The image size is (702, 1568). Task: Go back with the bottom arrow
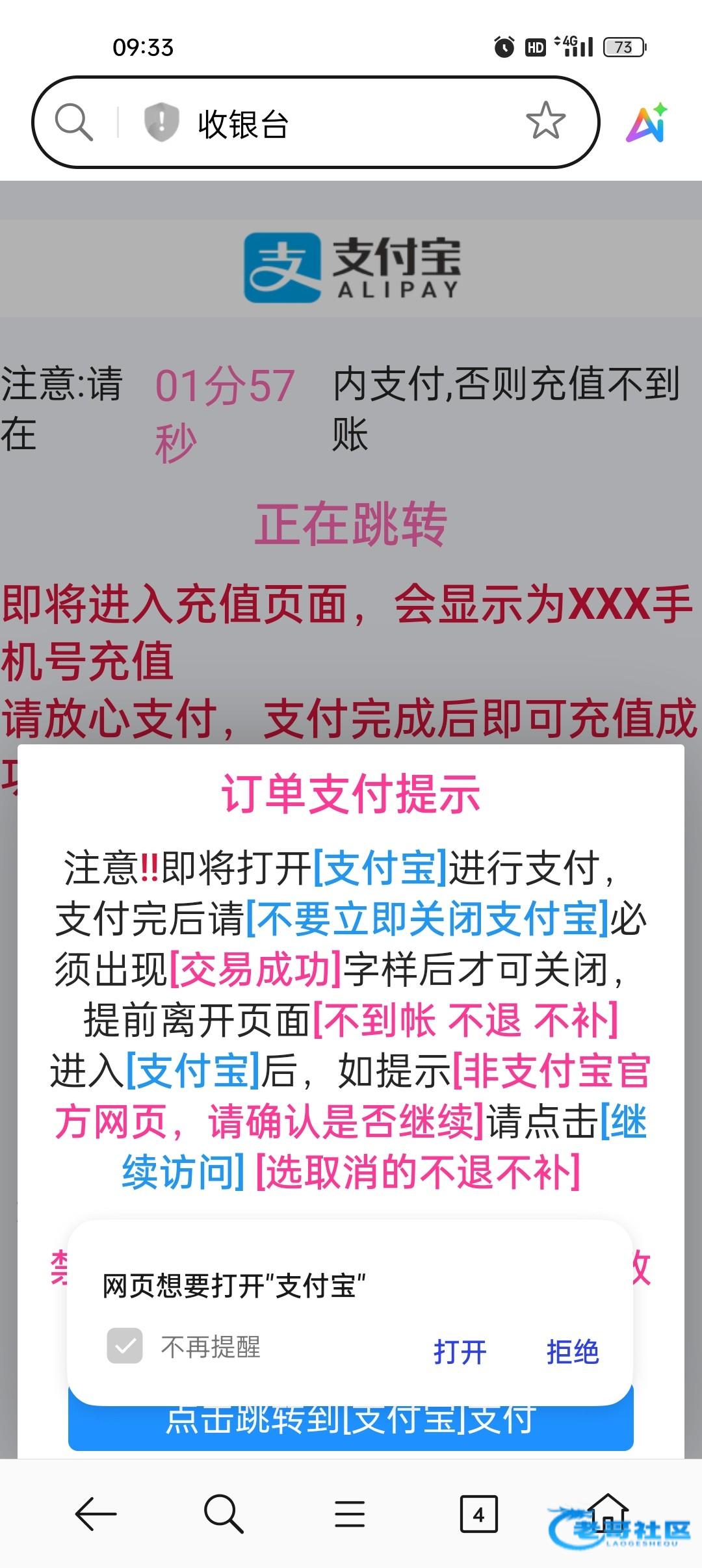point(96,1514)
